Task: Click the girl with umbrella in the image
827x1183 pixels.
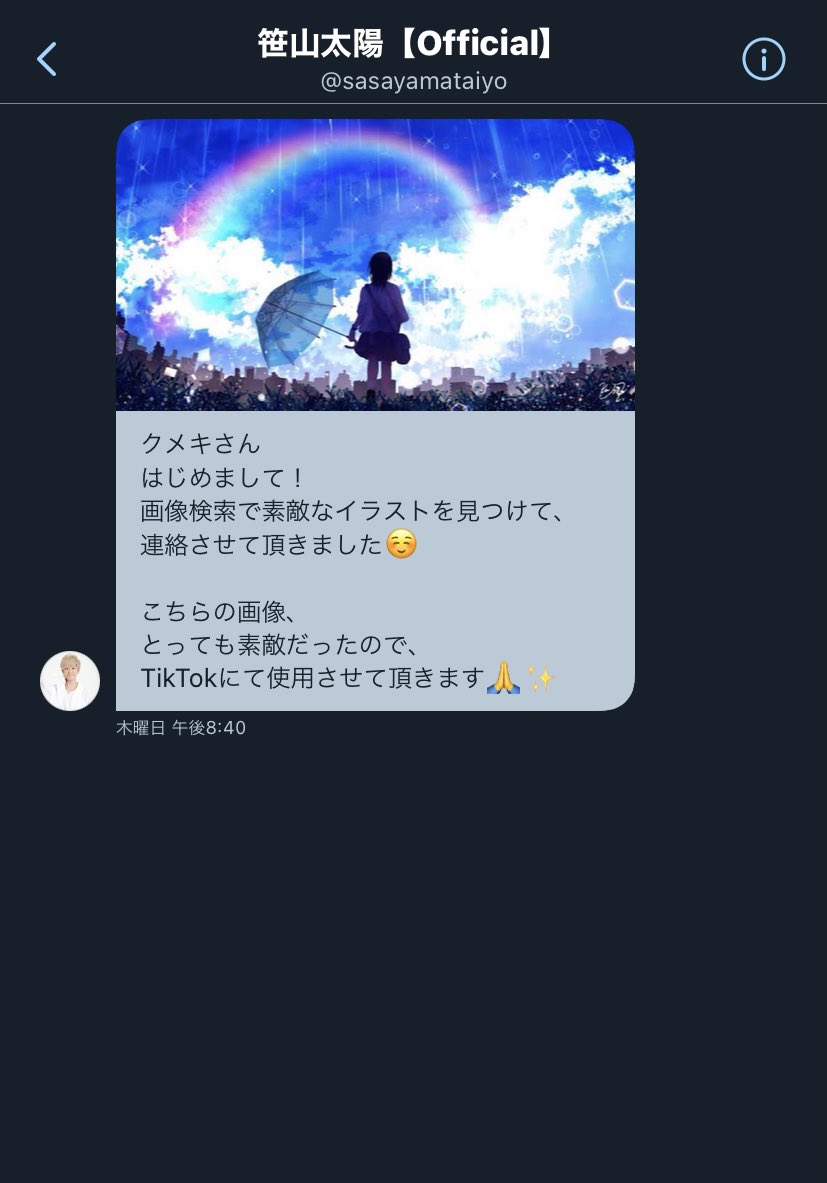Action: coord(380,310)
